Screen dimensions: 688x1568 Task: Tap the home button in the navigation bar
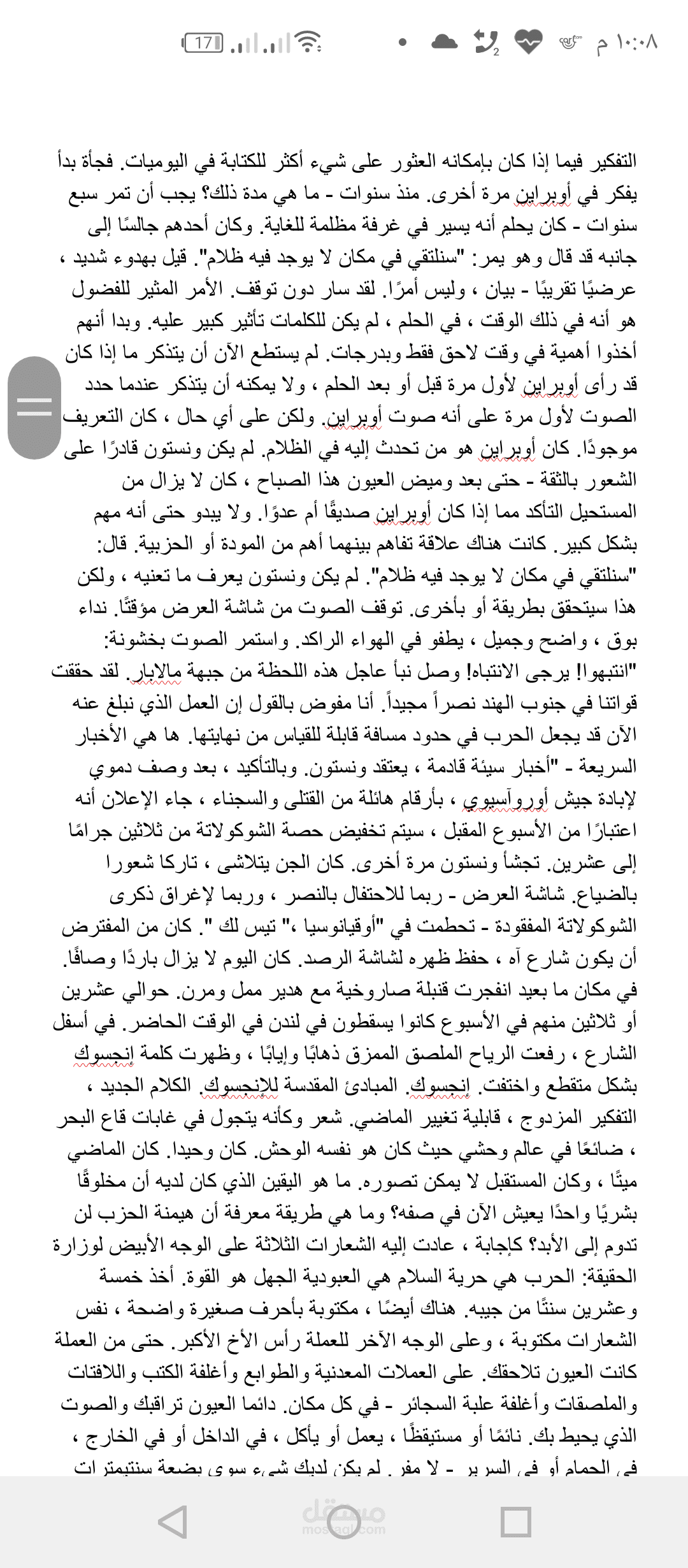[344, 1522]
